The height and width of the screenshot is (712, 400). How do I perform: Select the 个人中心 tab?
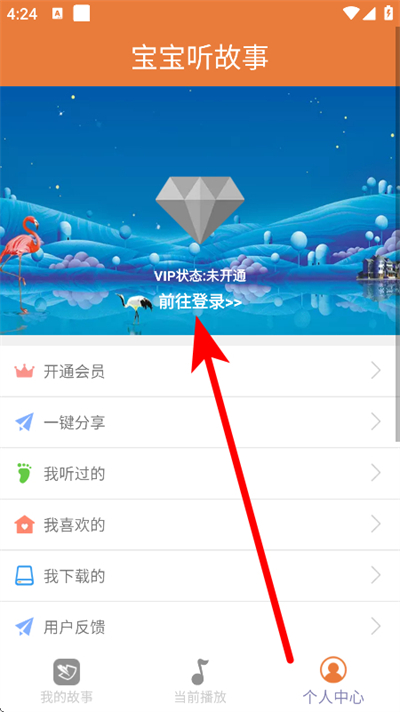pyautogui.click(x=333, y=681)
